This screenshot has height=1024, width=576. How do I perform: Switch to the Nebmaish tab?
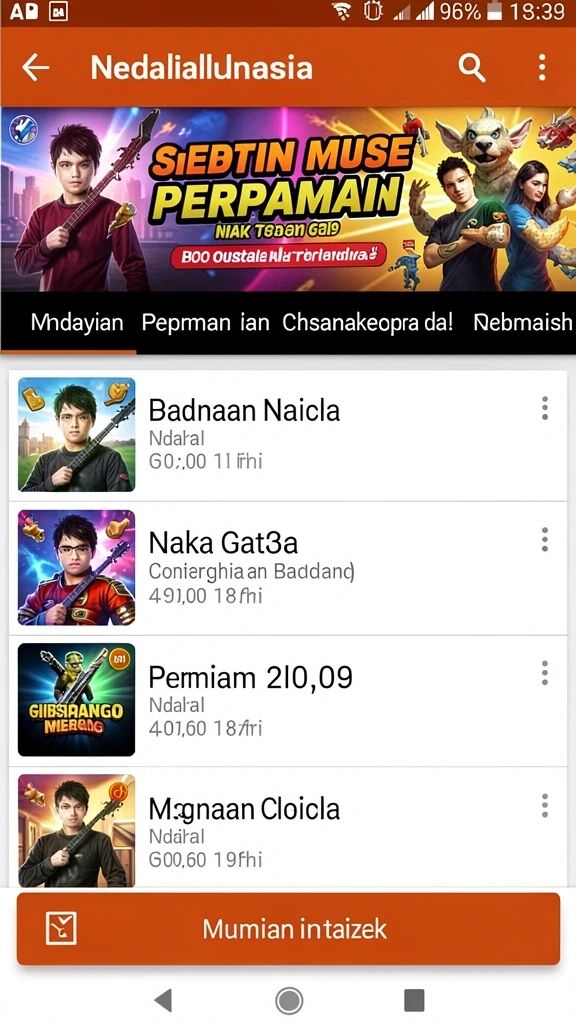523,323
